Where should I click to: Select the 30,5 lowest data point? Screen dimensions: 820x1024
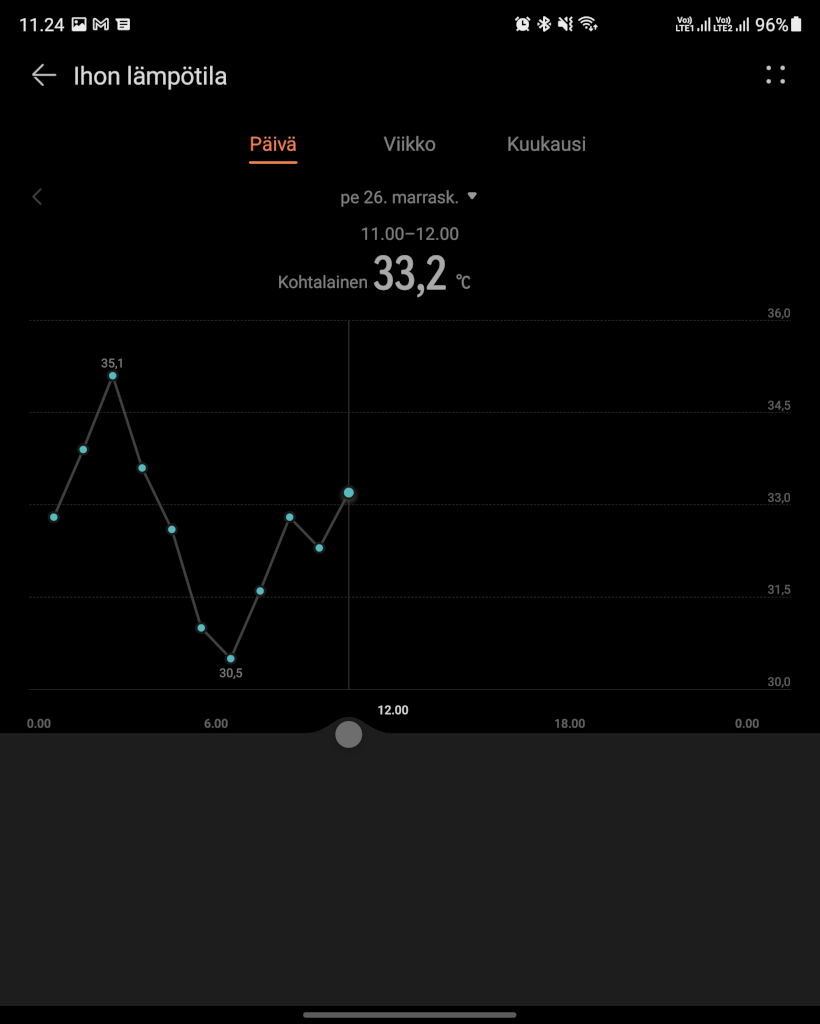[231, 658]
